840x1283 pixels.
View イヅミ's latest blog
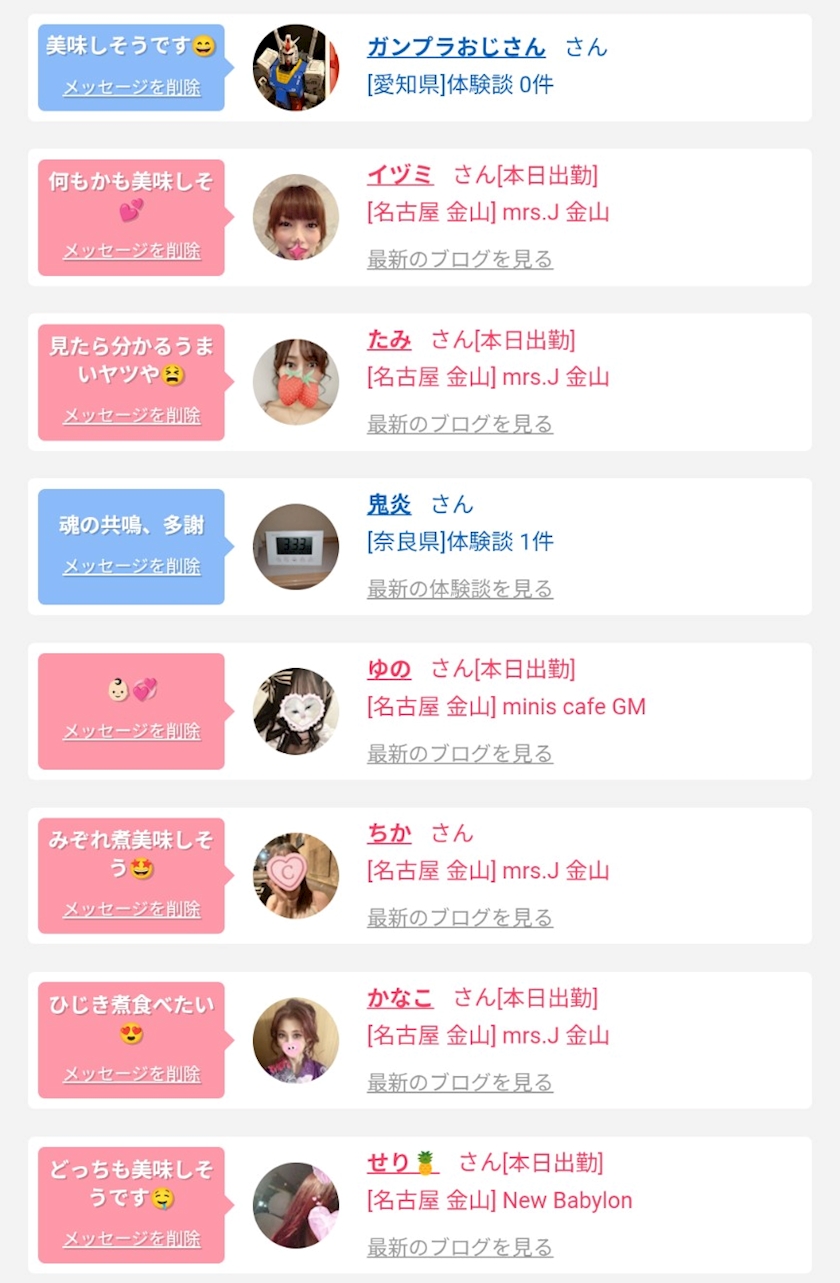[460, 260]
